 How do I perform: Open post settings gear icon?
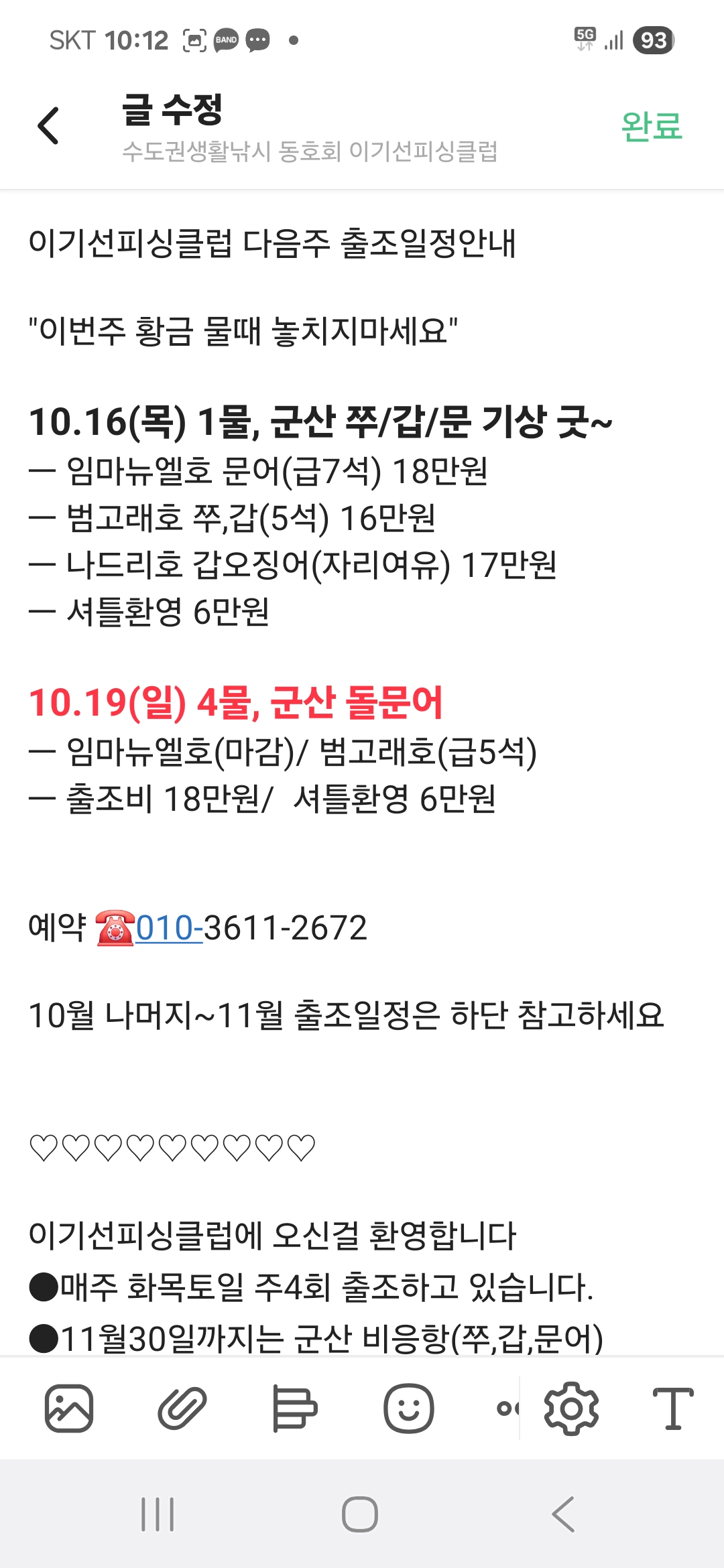point(571,1408)
